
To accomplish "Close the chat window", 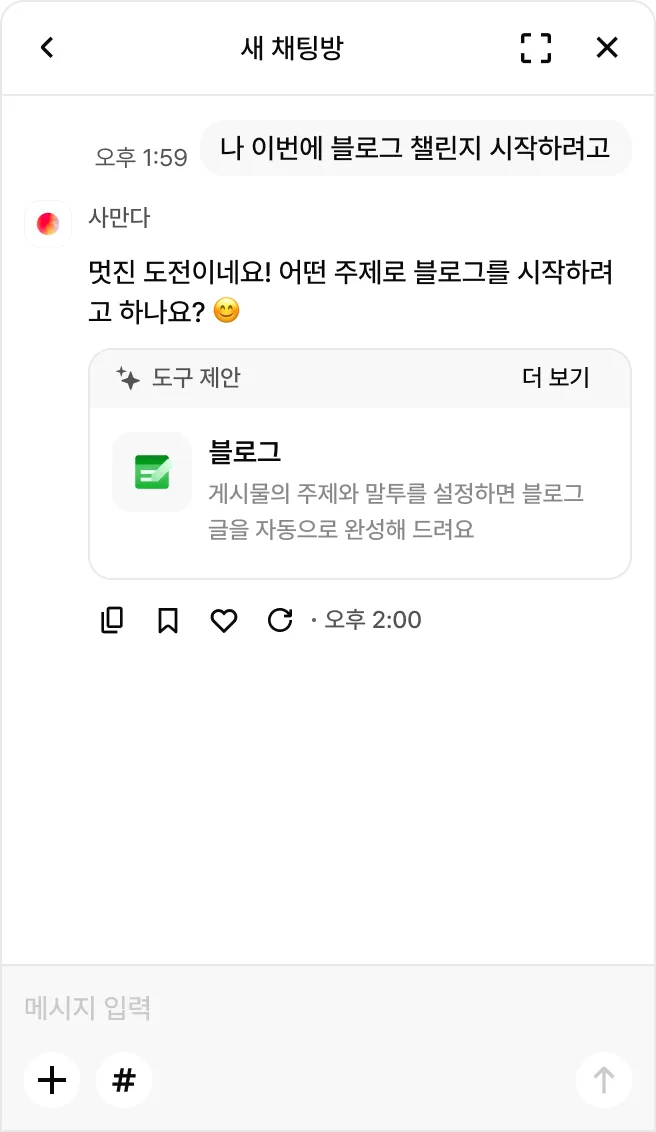I will (607, 48).
